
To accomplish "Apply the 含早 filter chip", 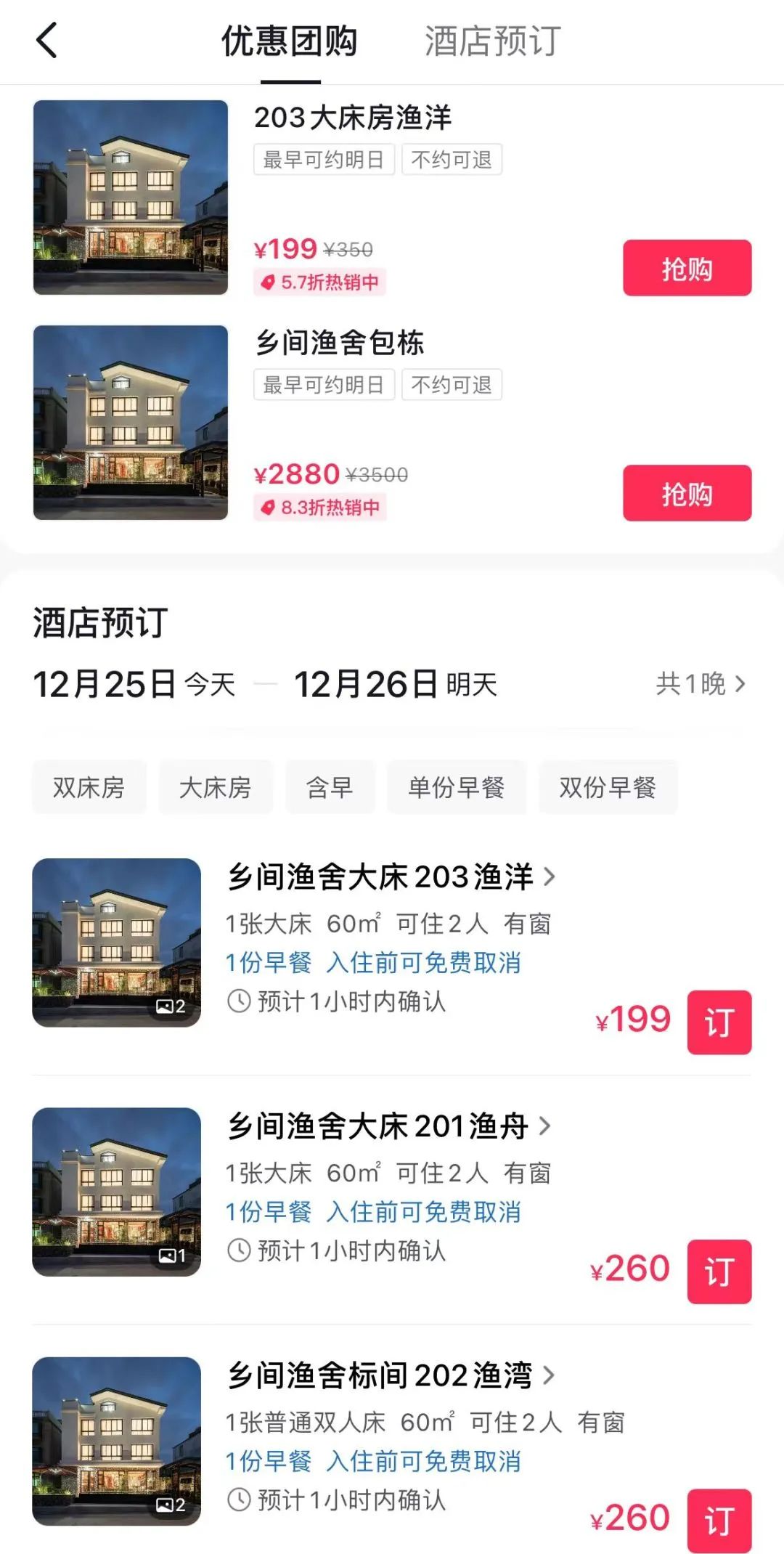I will pos(330,787).
